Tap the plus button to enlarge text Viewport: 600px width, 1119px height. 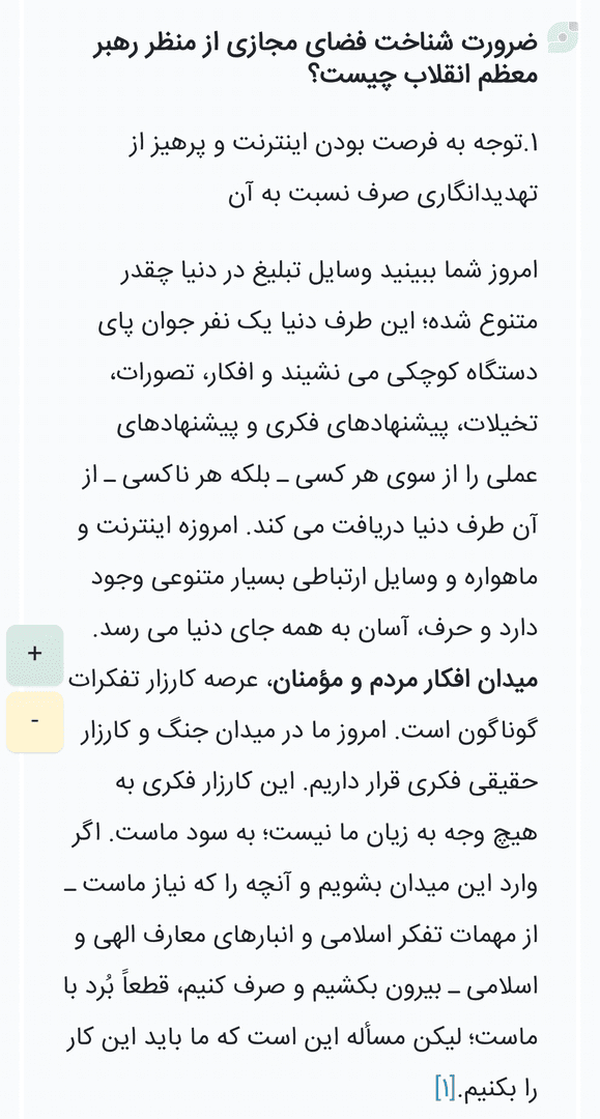[x=35, y=655]
